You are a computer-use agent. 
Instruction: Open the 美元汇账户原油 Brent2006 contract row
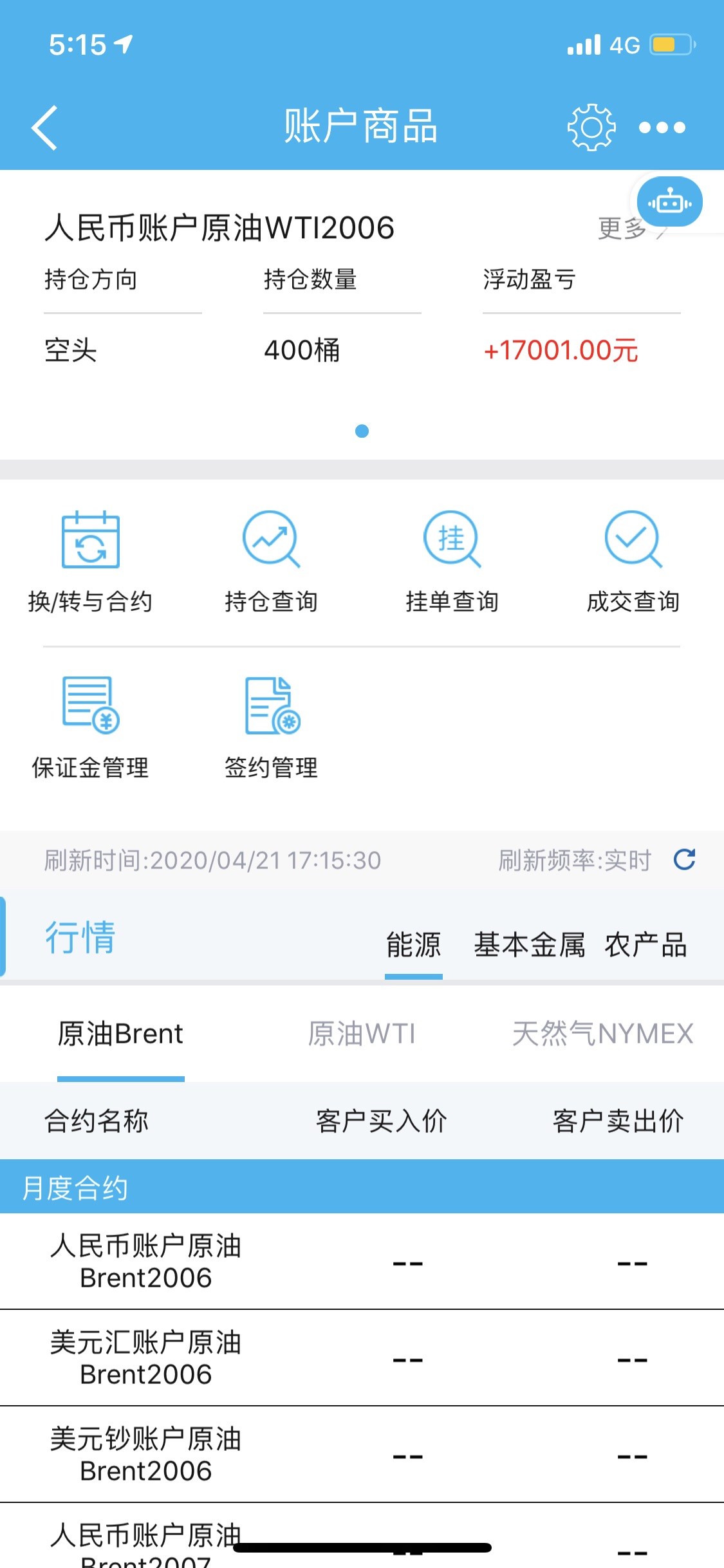362,1358
